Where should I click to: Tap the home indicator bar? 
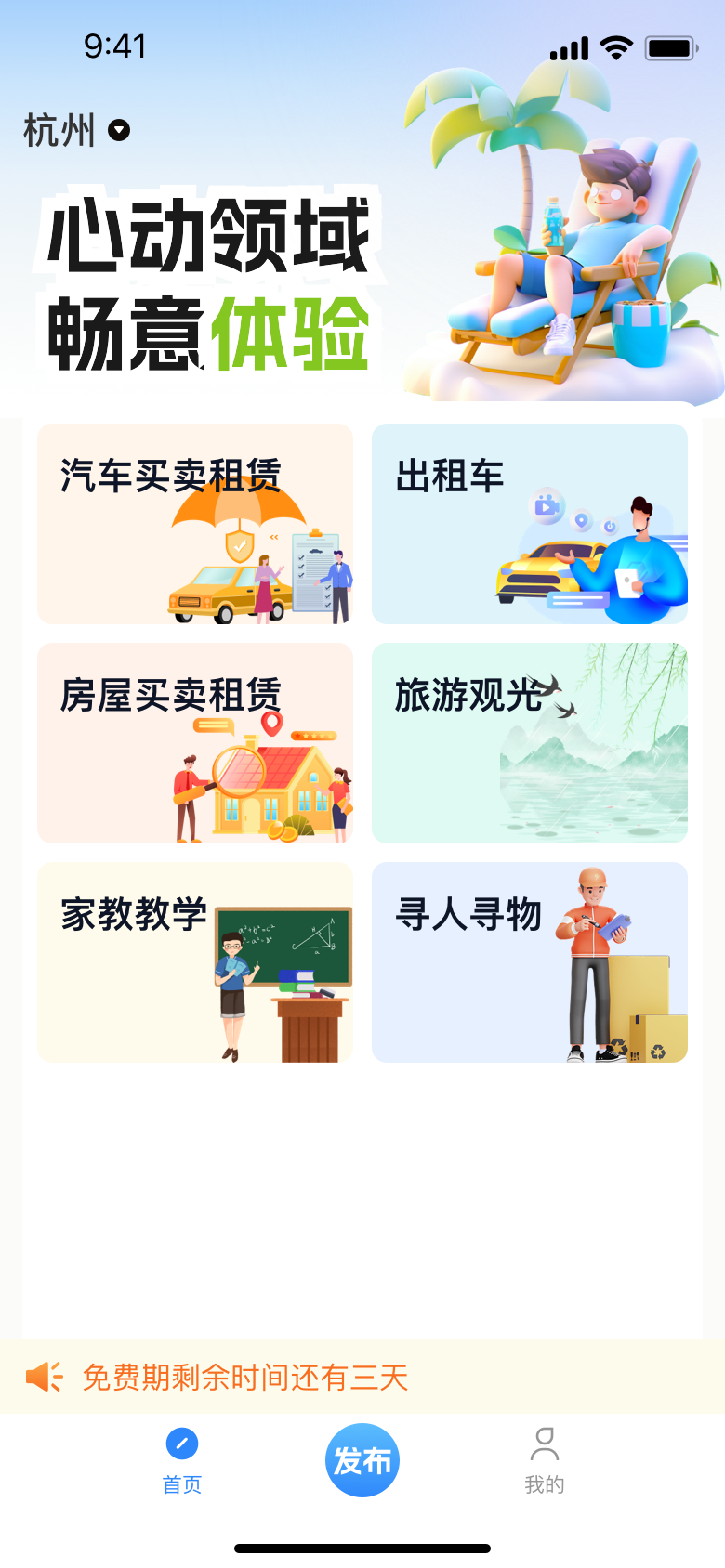pos(362,1548)
